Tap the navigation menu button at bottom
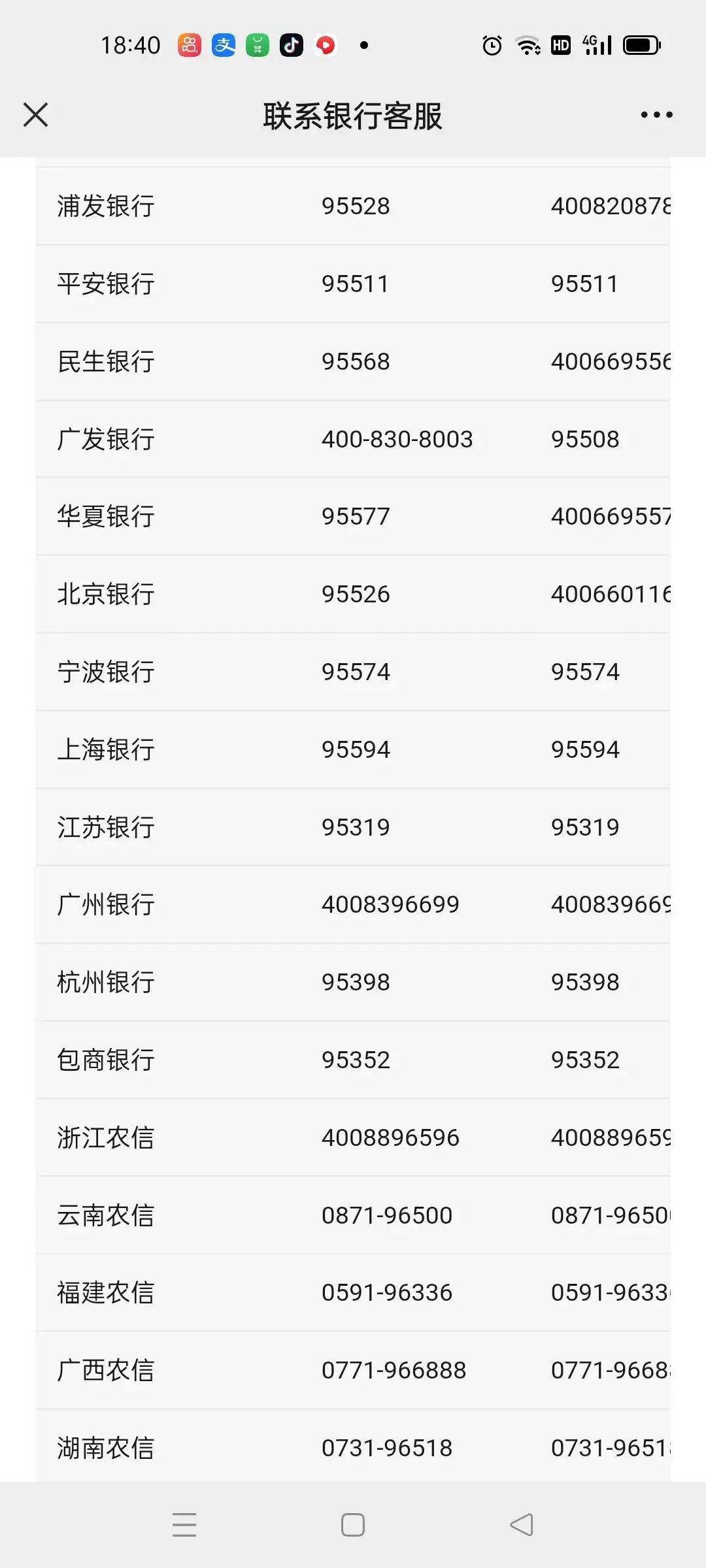The width and height of the screenshot is (706, 1568). tap(186, 1524)
